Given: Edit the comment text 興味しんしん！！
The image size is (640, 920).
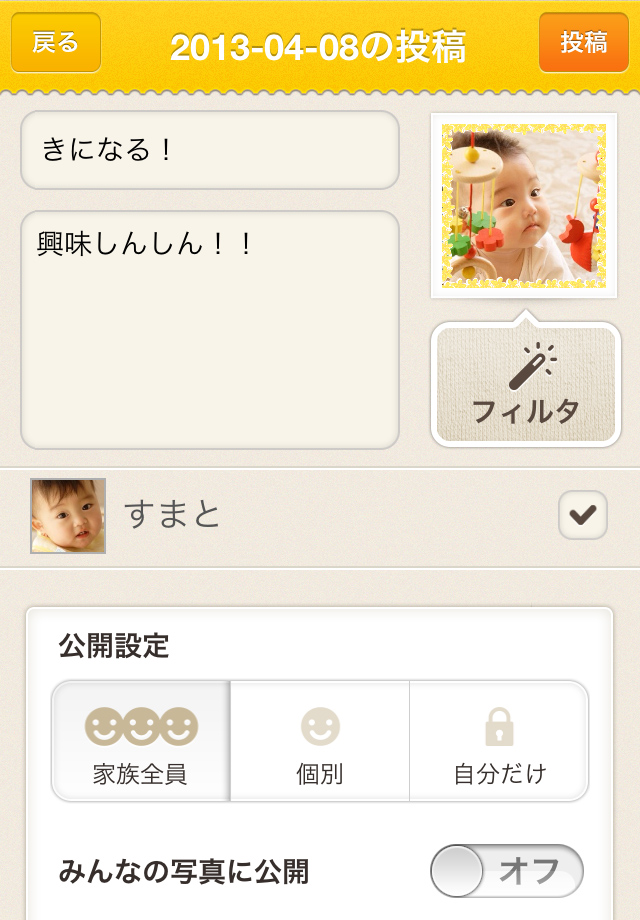Looking at the screenshot, I should pyautogui.click(x=210, y=330).
